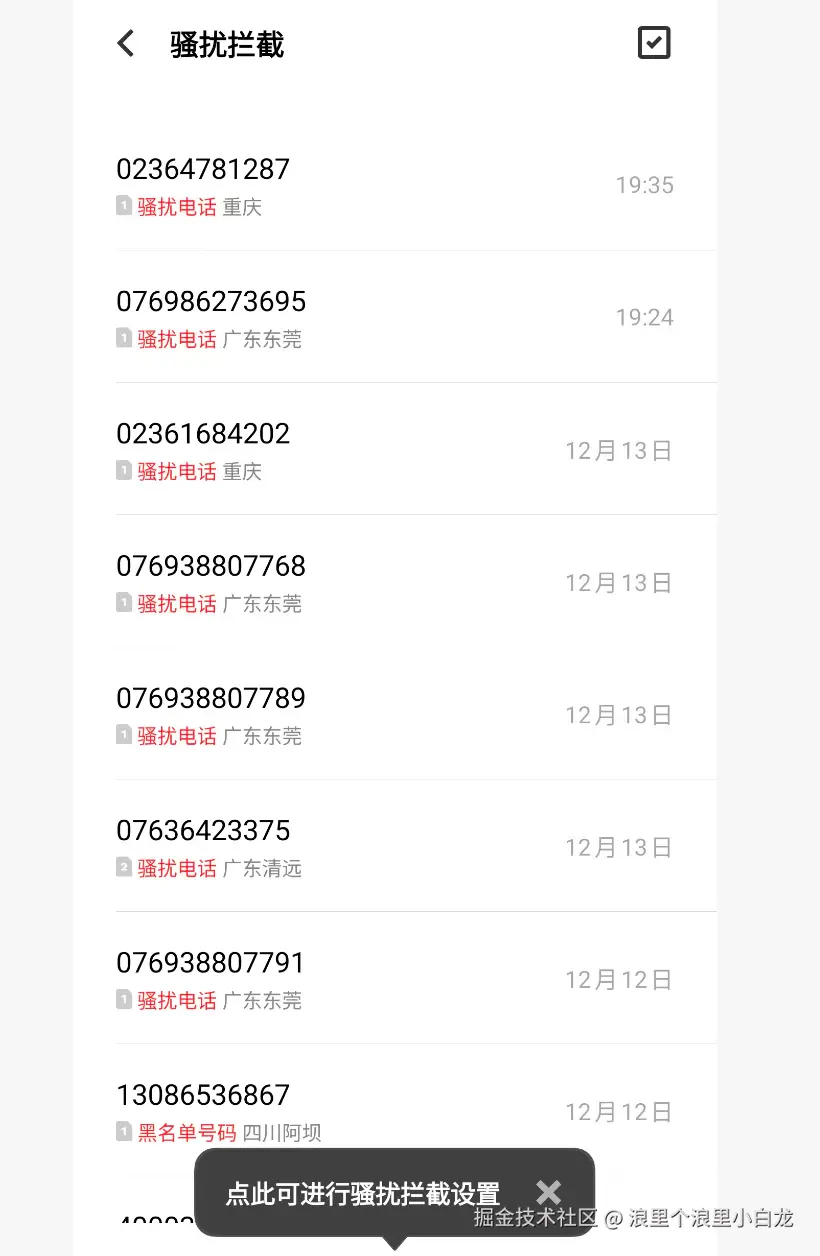Tap the '2' badge icon near 07636423375
The image size is (820, 1256).
(x=123, y=868)
